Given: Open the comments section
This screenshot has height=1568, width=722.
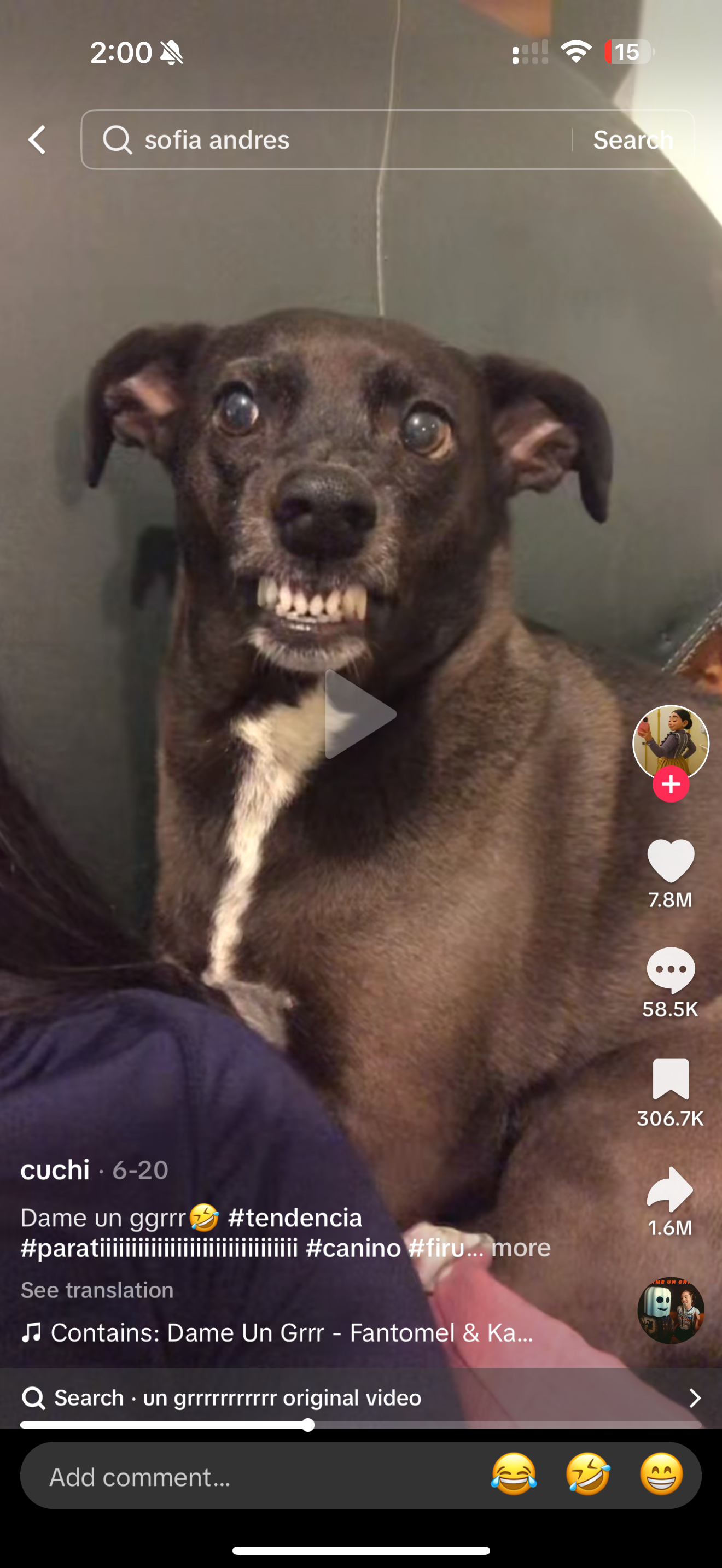Looking at the screenshot, I should pyautogui.click(x=670, y=970).
